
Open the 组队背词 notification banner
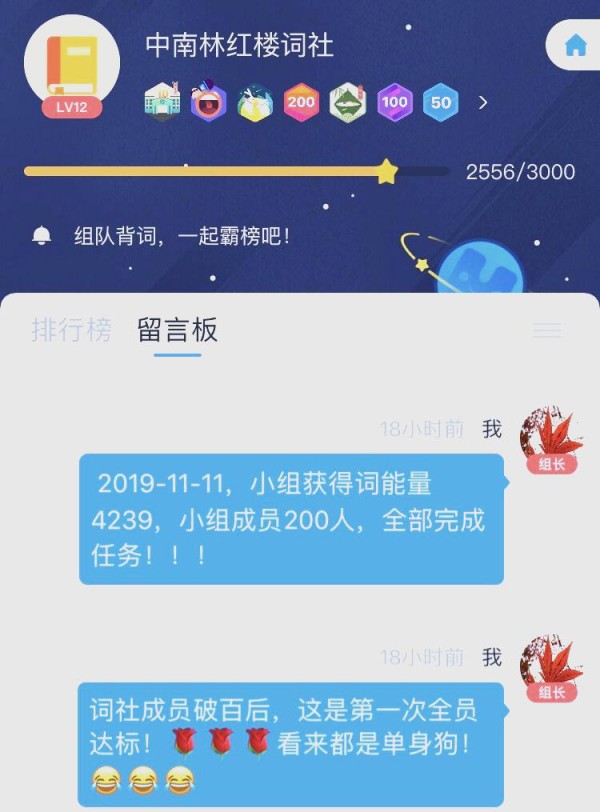coord(180,236)
